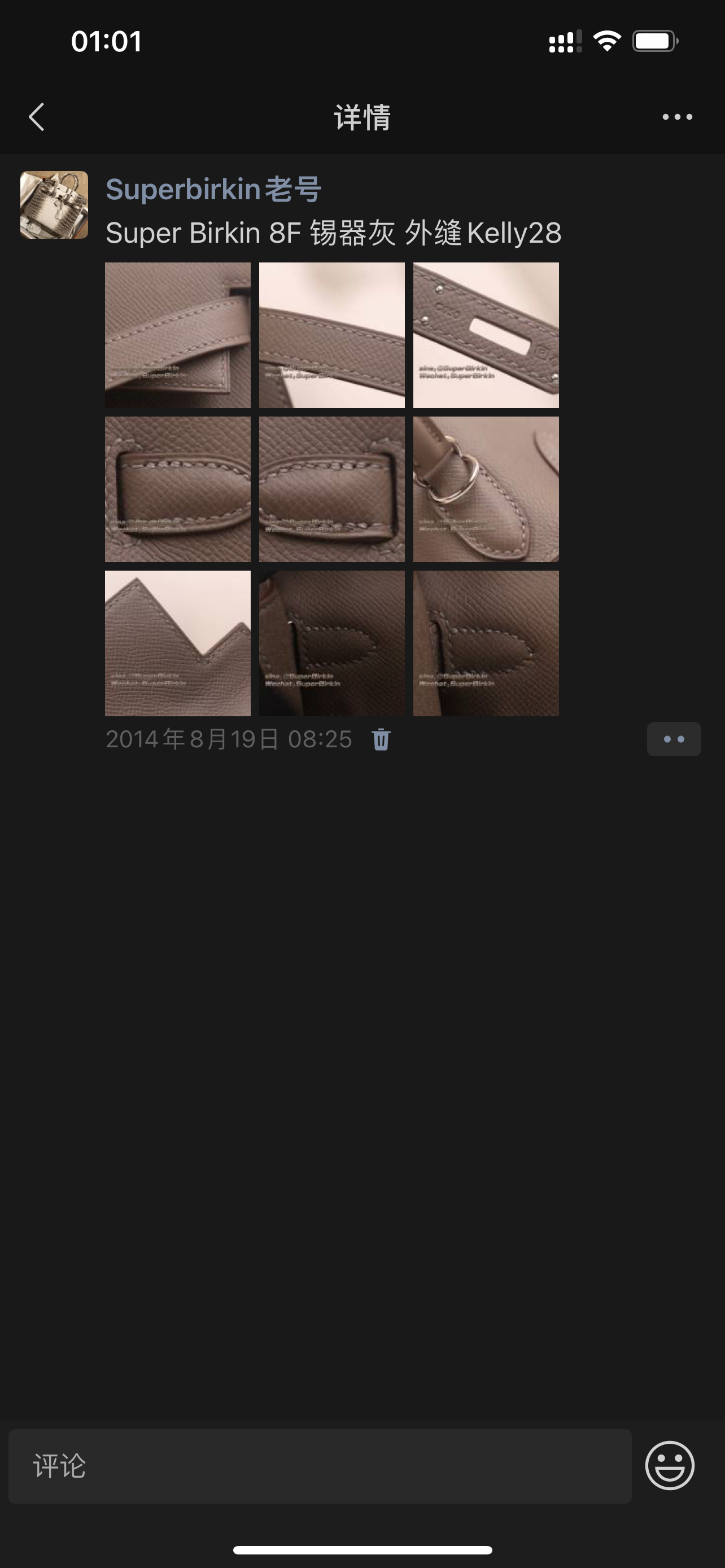This screenshot has width=725, height=1568.
Task: Open the photo with the metal ring hardware
Action: 486,489
